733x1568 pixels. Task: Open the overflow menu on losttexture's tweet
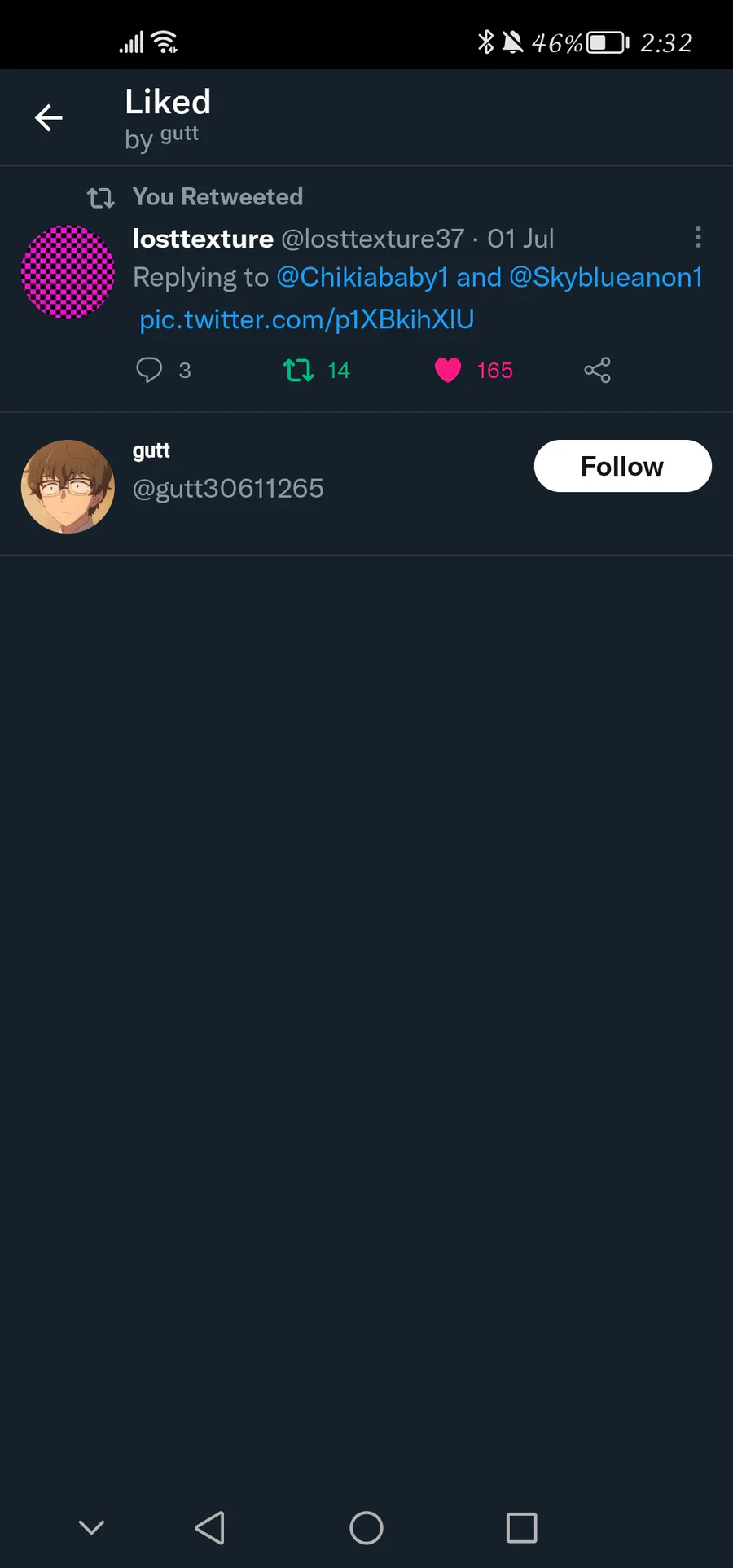[698, 237]
